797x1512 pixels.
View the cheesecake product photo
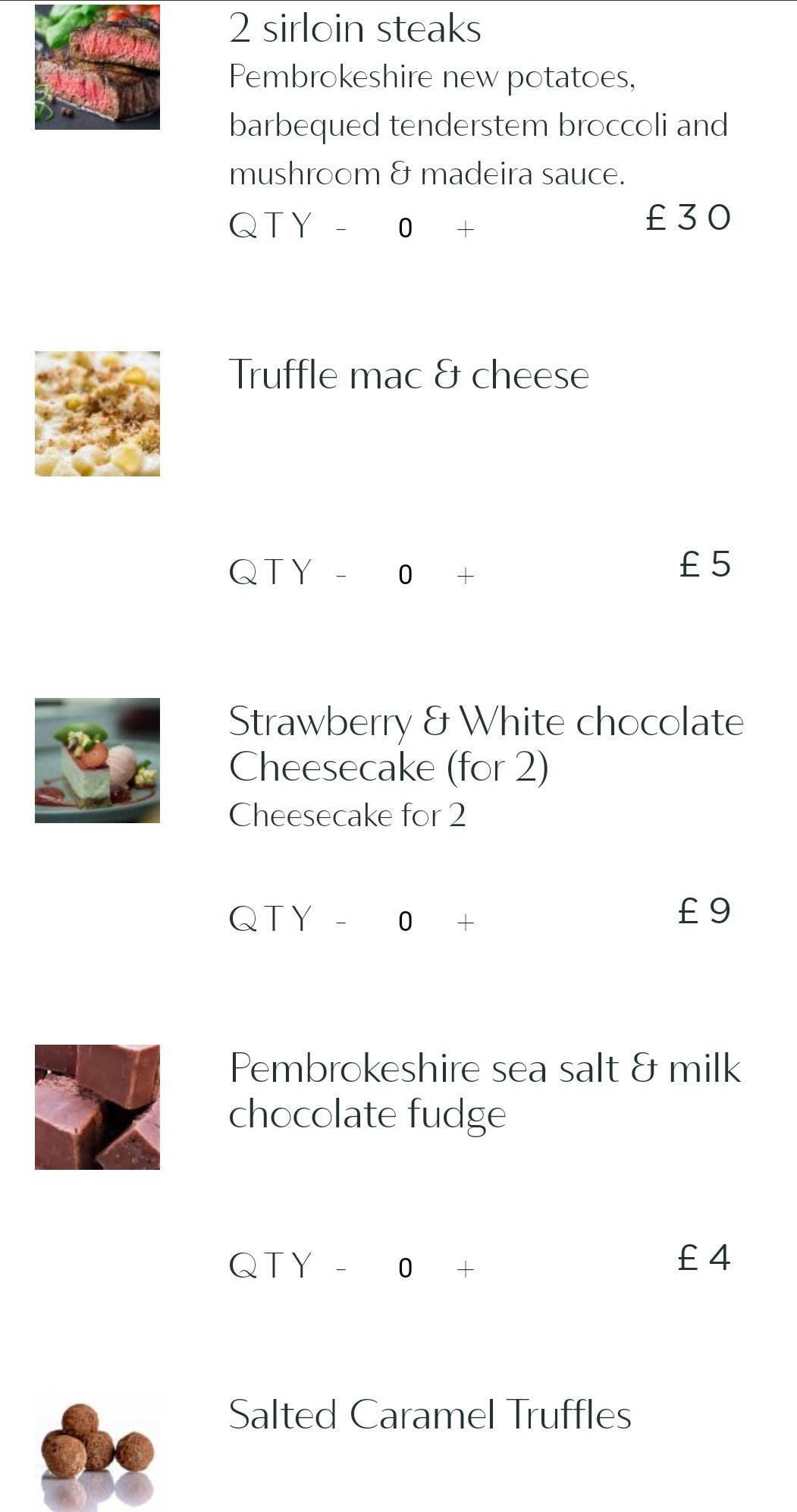point(97,760)
